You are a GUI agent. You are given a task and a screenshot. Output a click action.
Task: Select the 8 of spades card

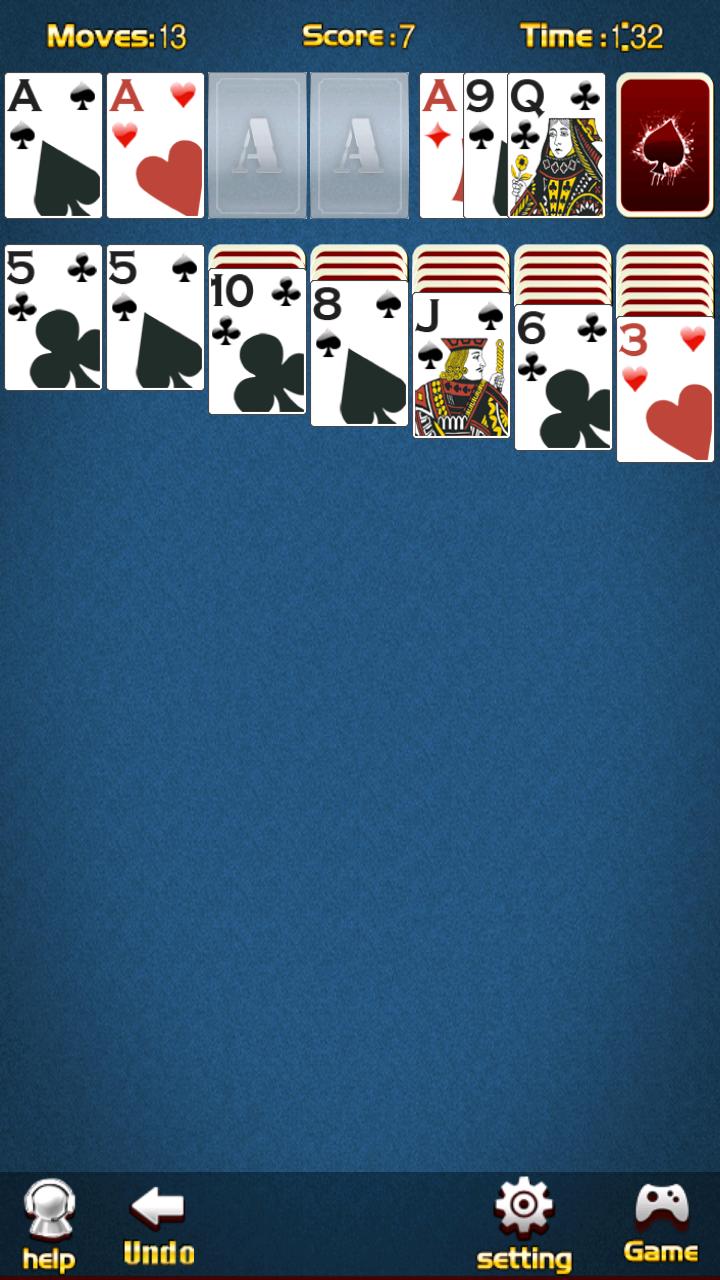click(359, 354)
